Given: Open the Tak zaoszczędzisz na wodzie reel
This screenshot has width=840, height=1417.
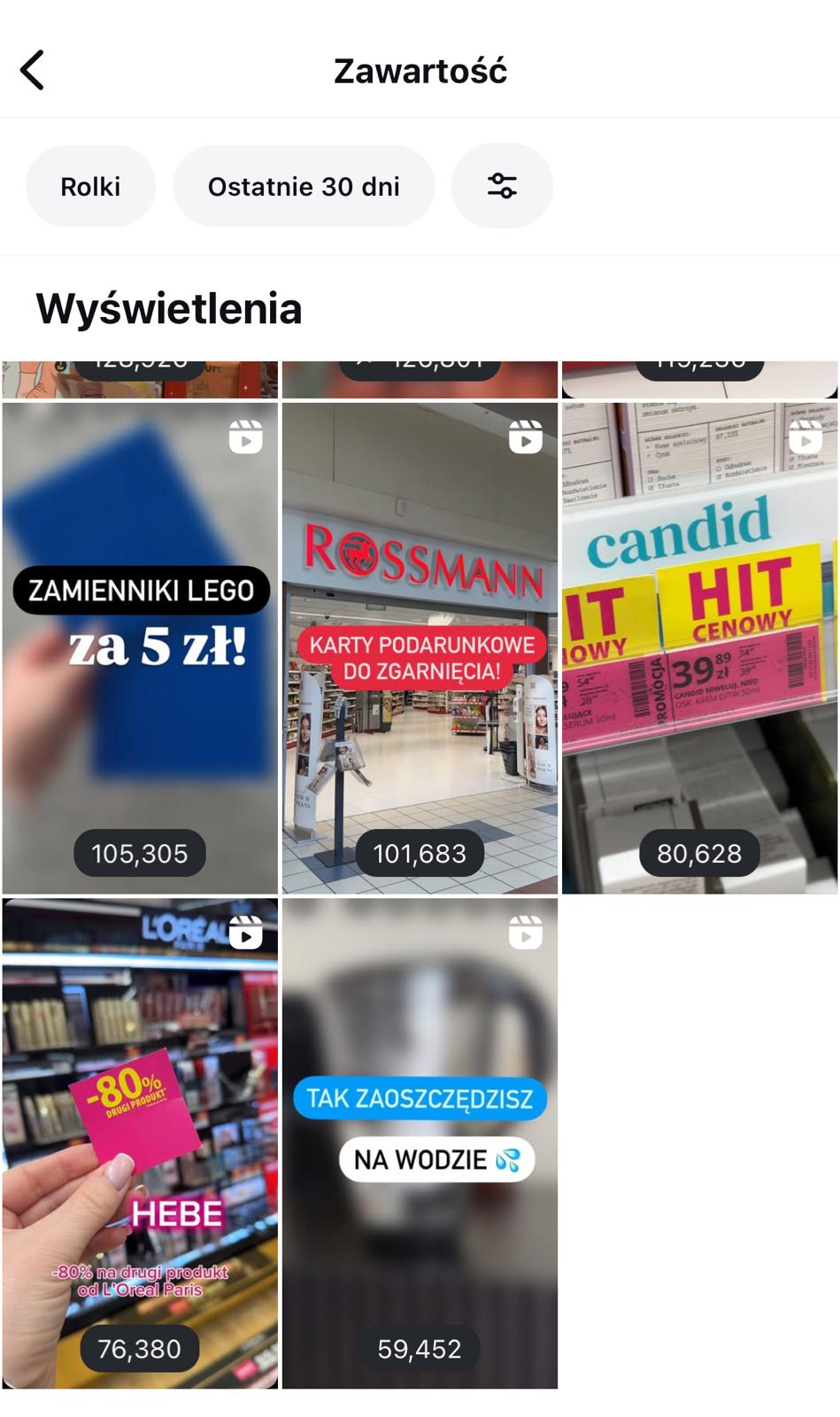Looking at the screenshot, I should [x=420, y=1142].
